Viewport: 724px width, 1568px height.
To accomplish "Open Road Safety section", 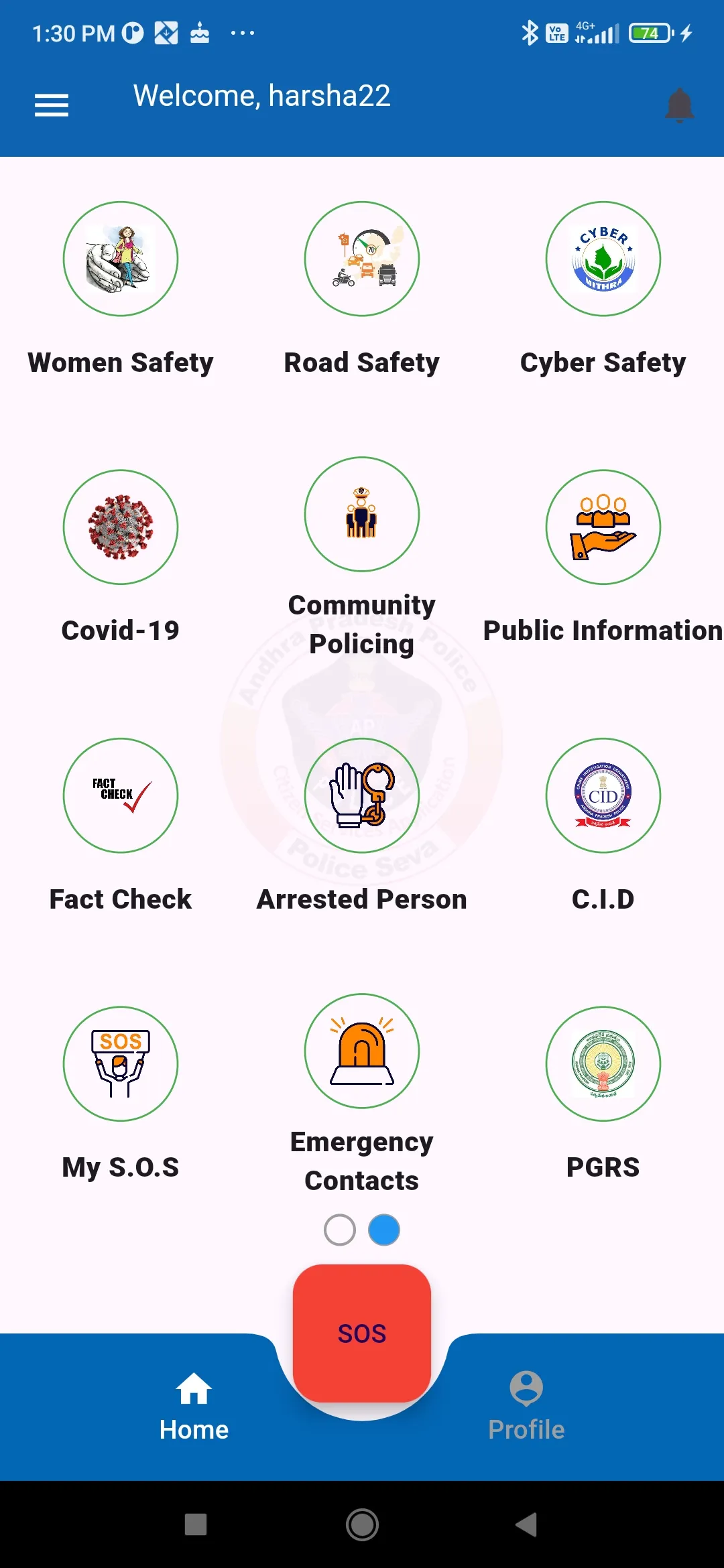I will coord(362,259).
